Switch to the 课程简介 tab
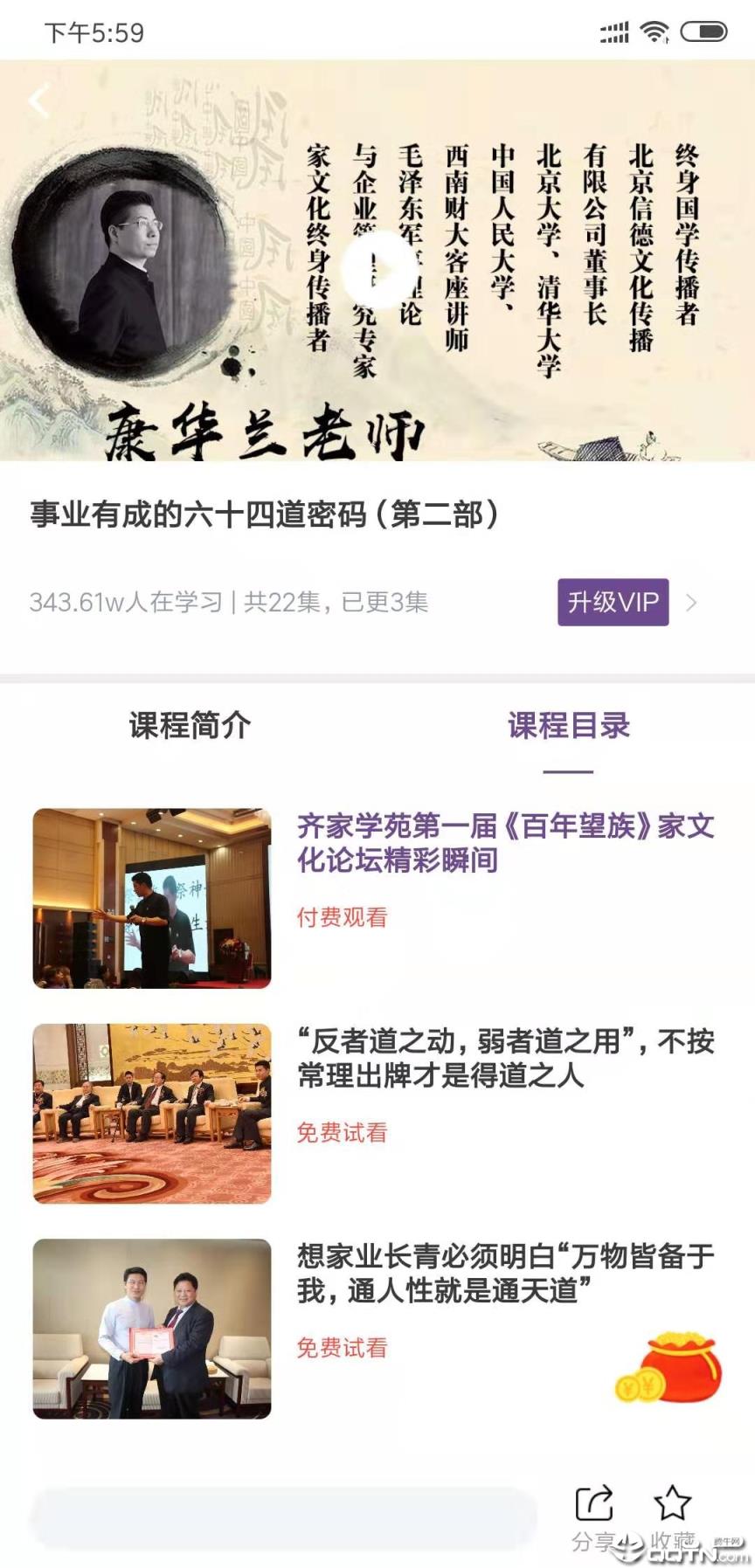 [188, 725]
